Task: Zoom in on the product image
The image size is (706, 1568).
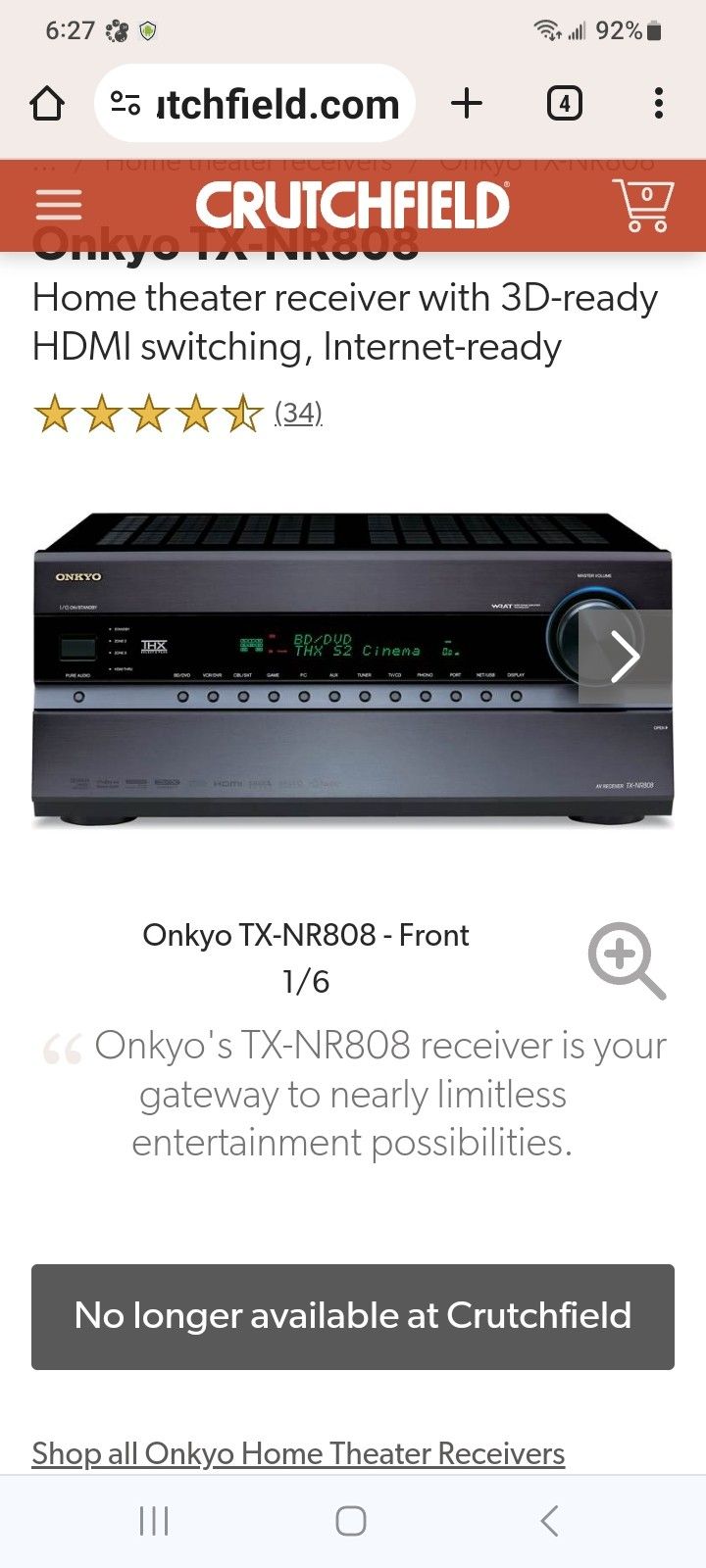Action: [x=626, y=959]
